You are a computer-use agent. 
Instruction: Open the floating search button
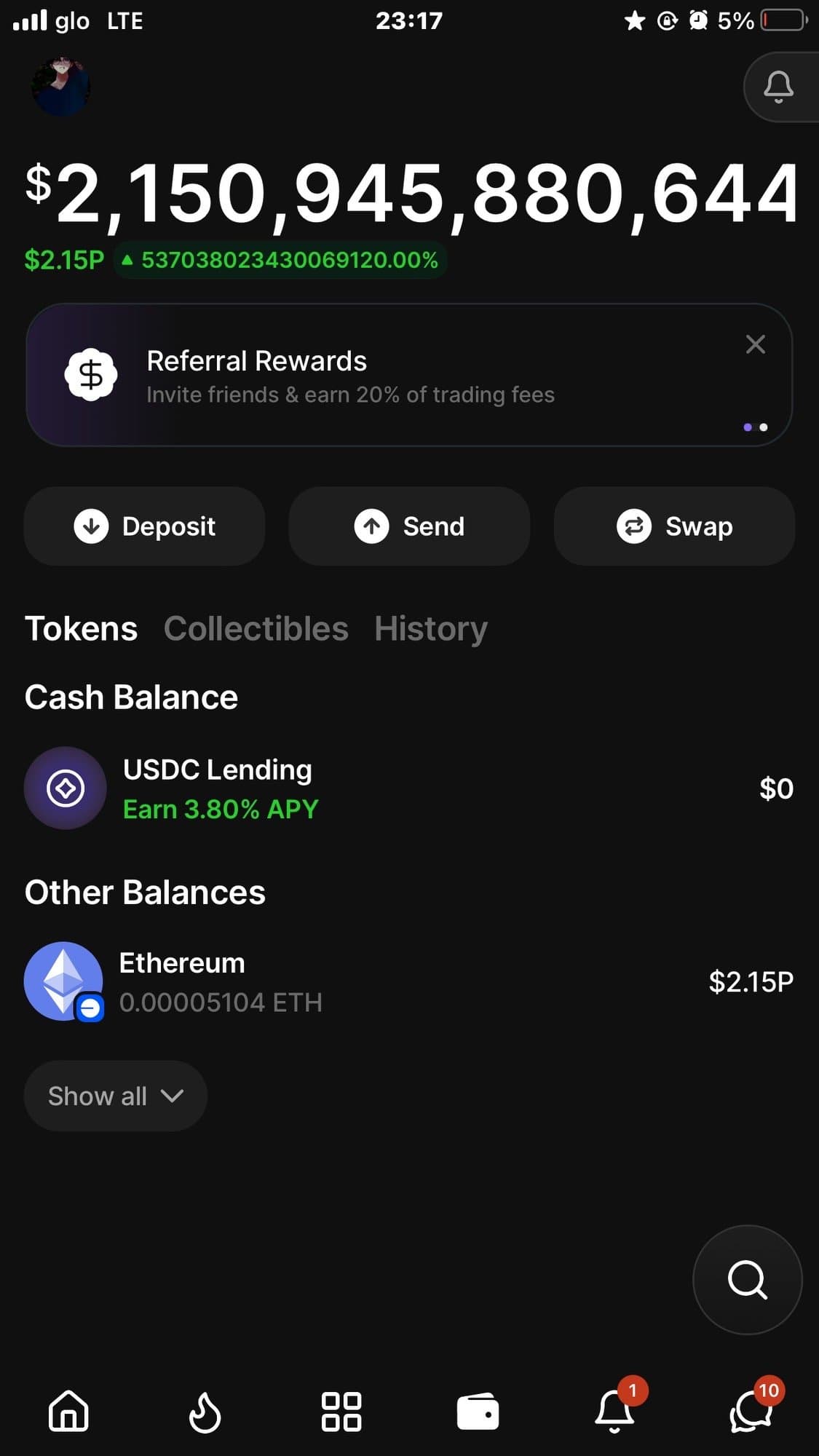747,1280
